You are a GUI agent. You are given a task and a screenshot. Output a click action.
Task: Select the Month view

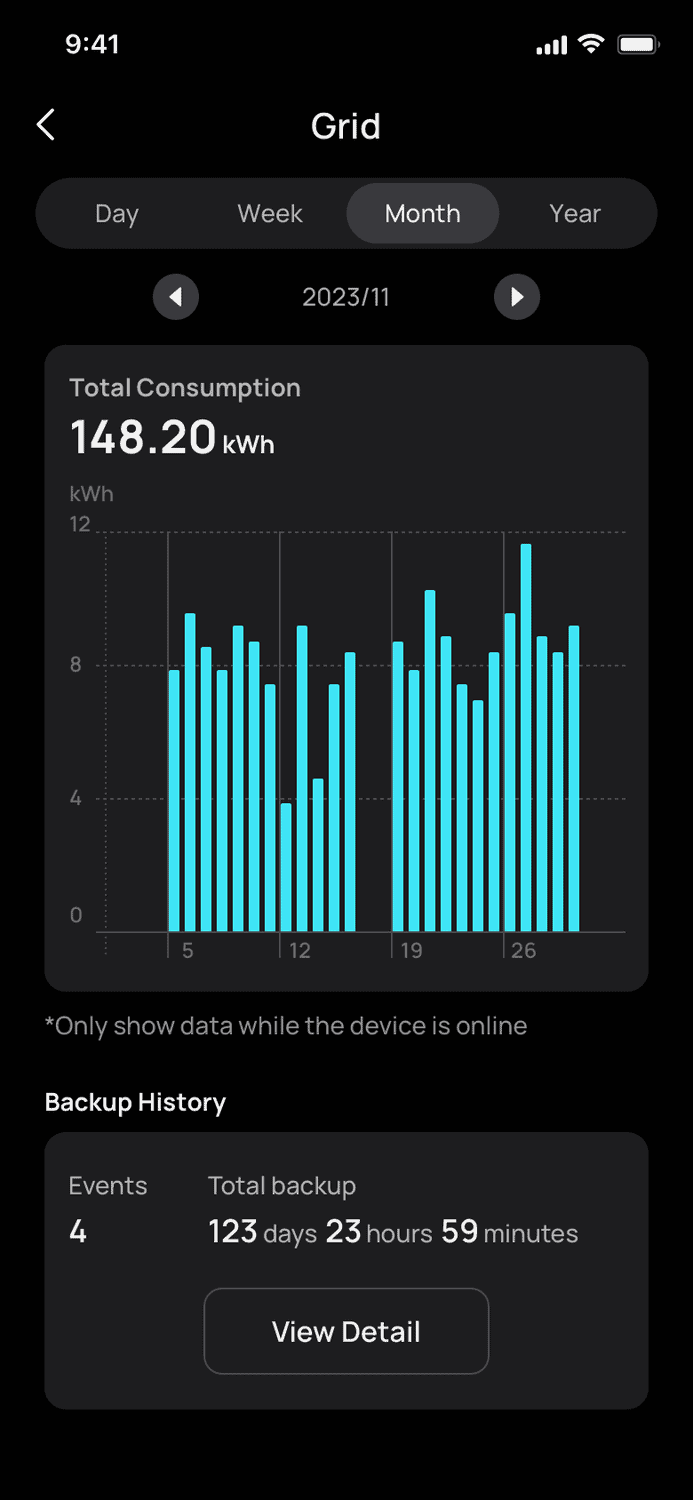tap(422, 214)
